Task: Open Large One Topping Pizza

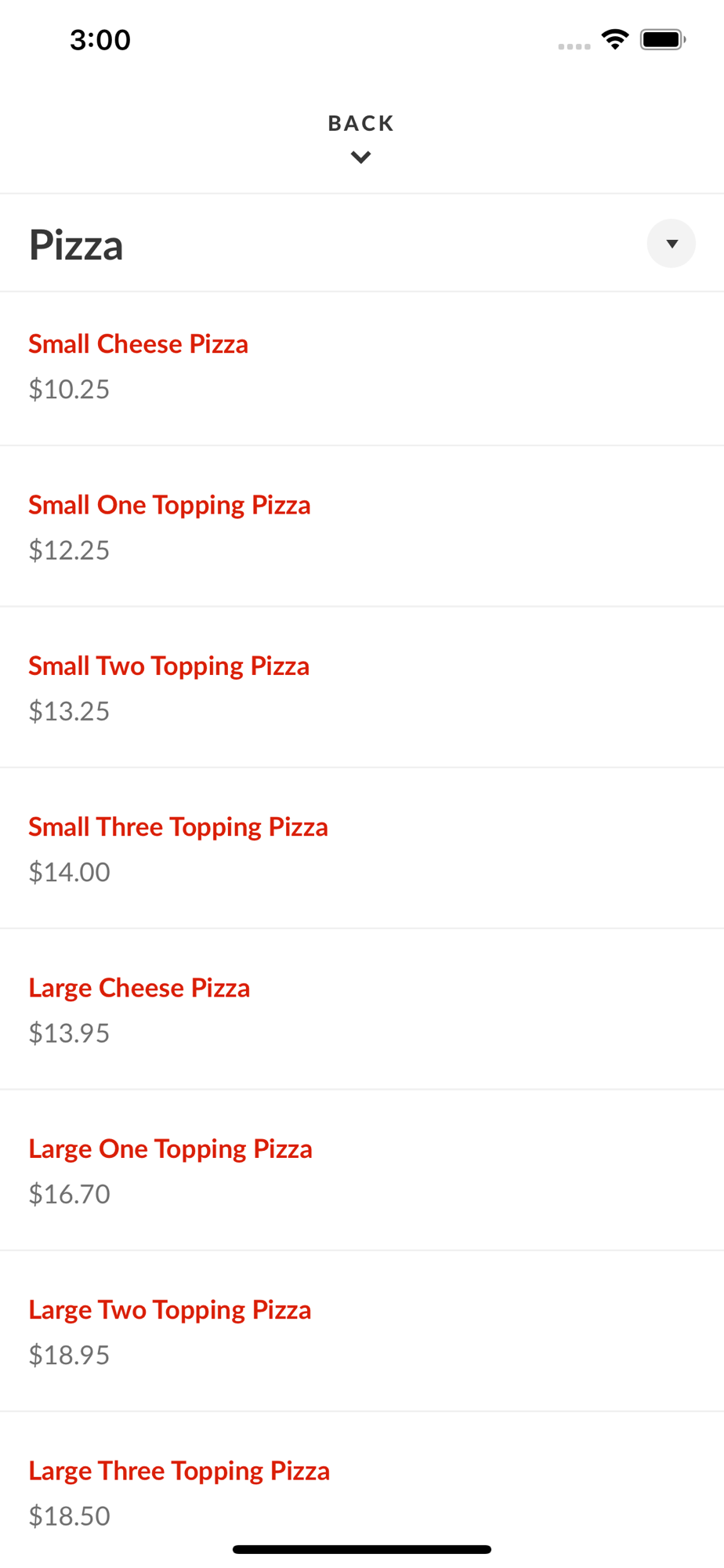Action: pyautogui.click(x=362, y=1171)
